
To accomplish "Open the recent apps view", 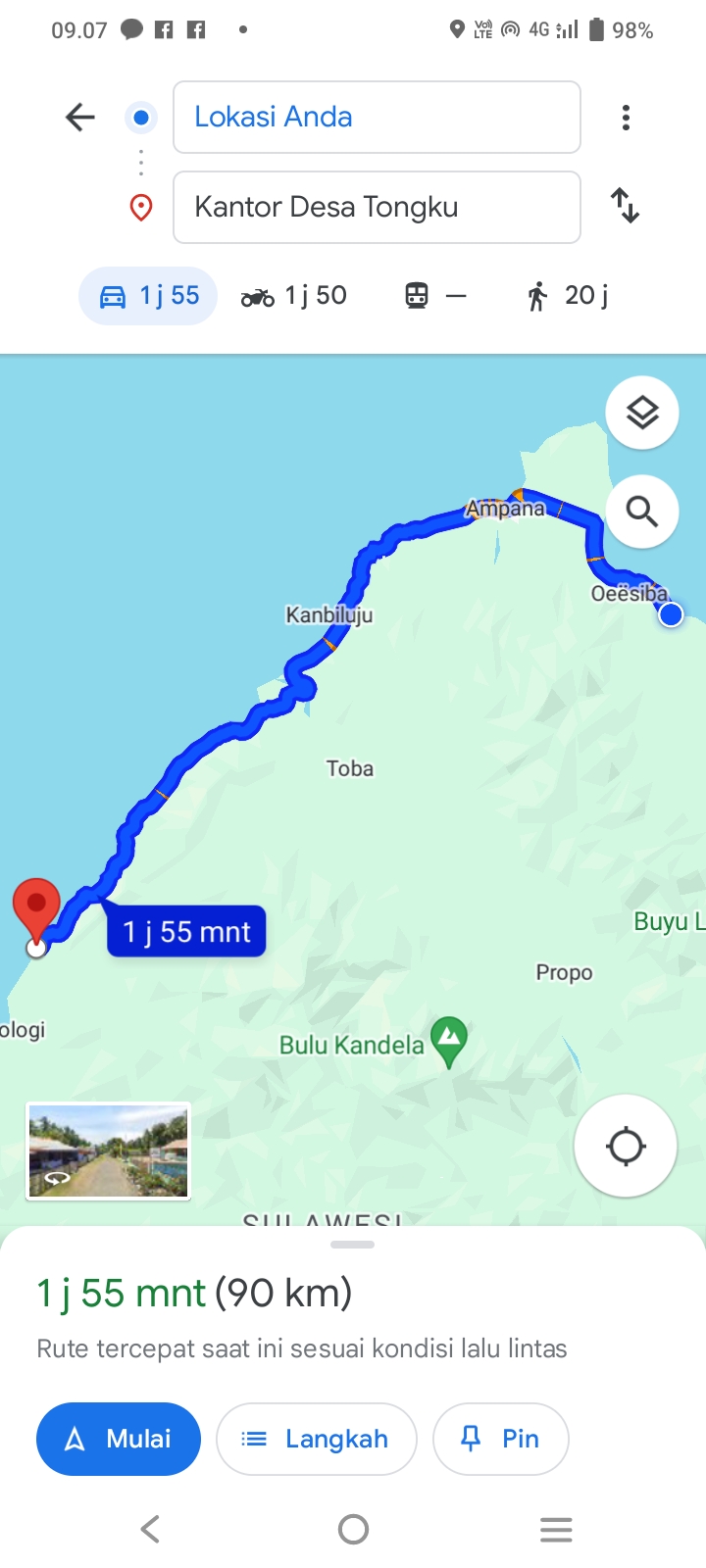I will click(556, 1529).
